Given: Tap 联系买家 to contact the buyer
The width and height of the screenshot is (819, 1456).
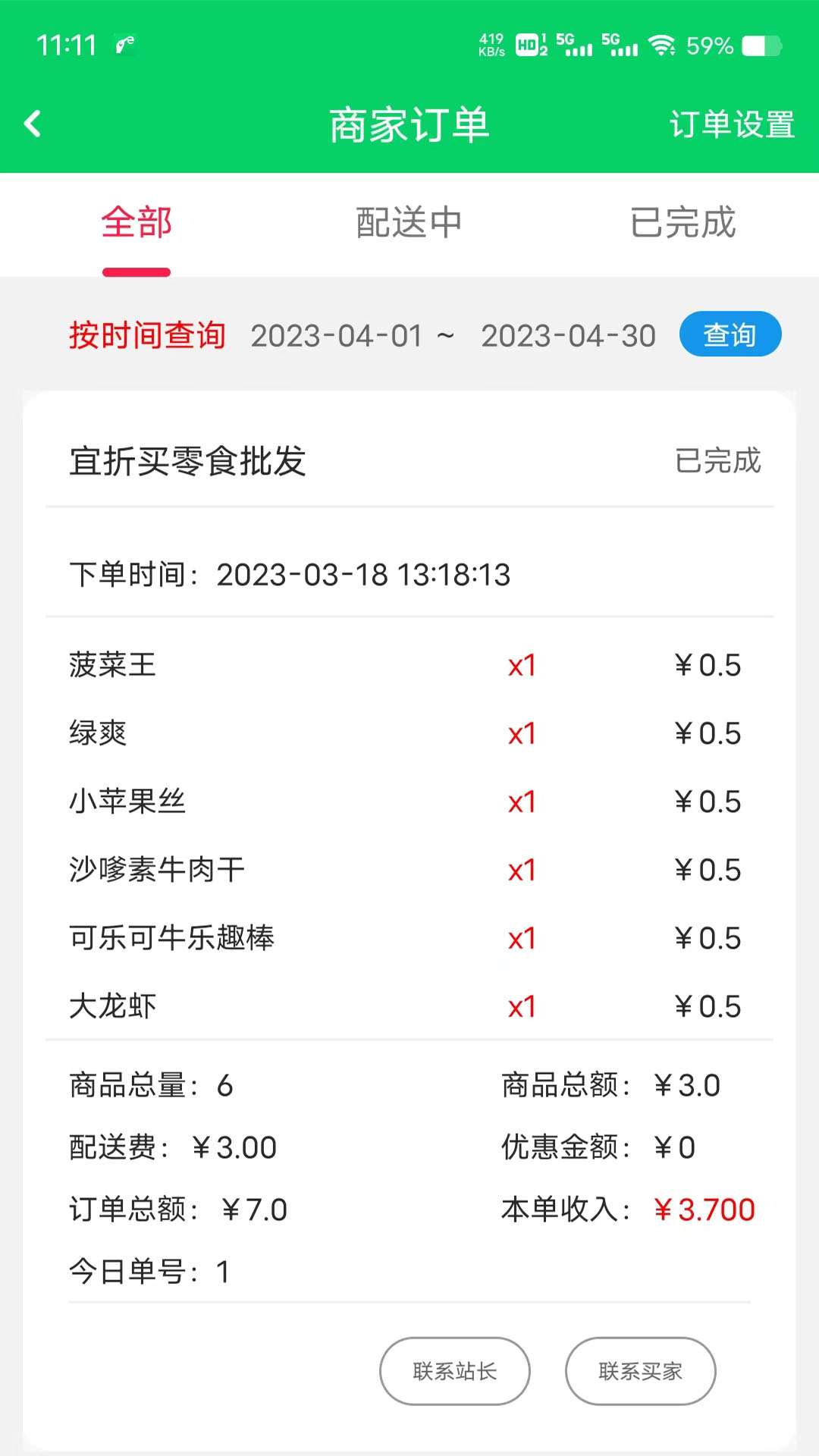Looking at the screenshot, I should [640, 1371].
